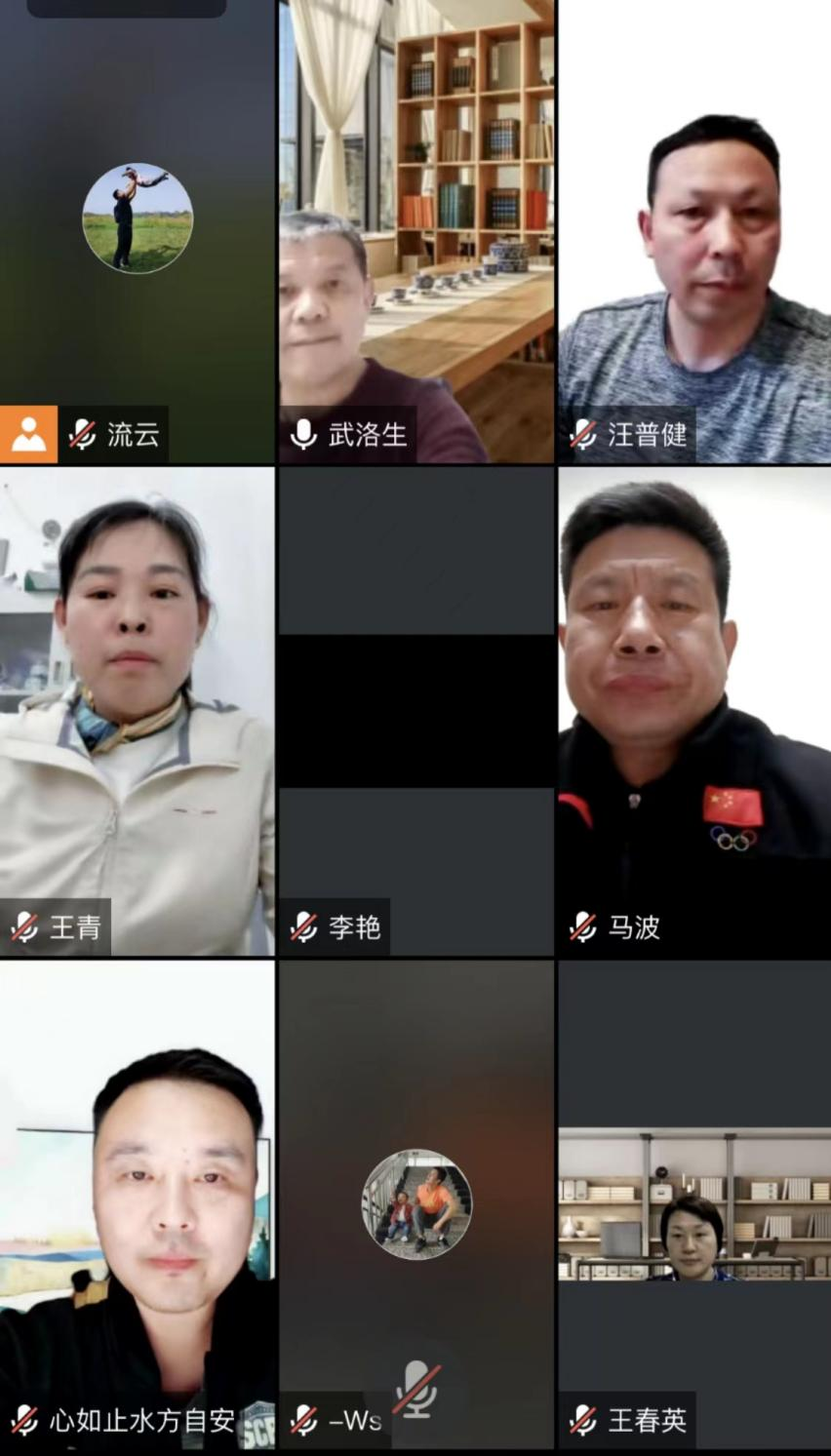This screenshot has width=831, height=1456.
Task: Open 流云's video tile
Action: click(x=137, y=230)
